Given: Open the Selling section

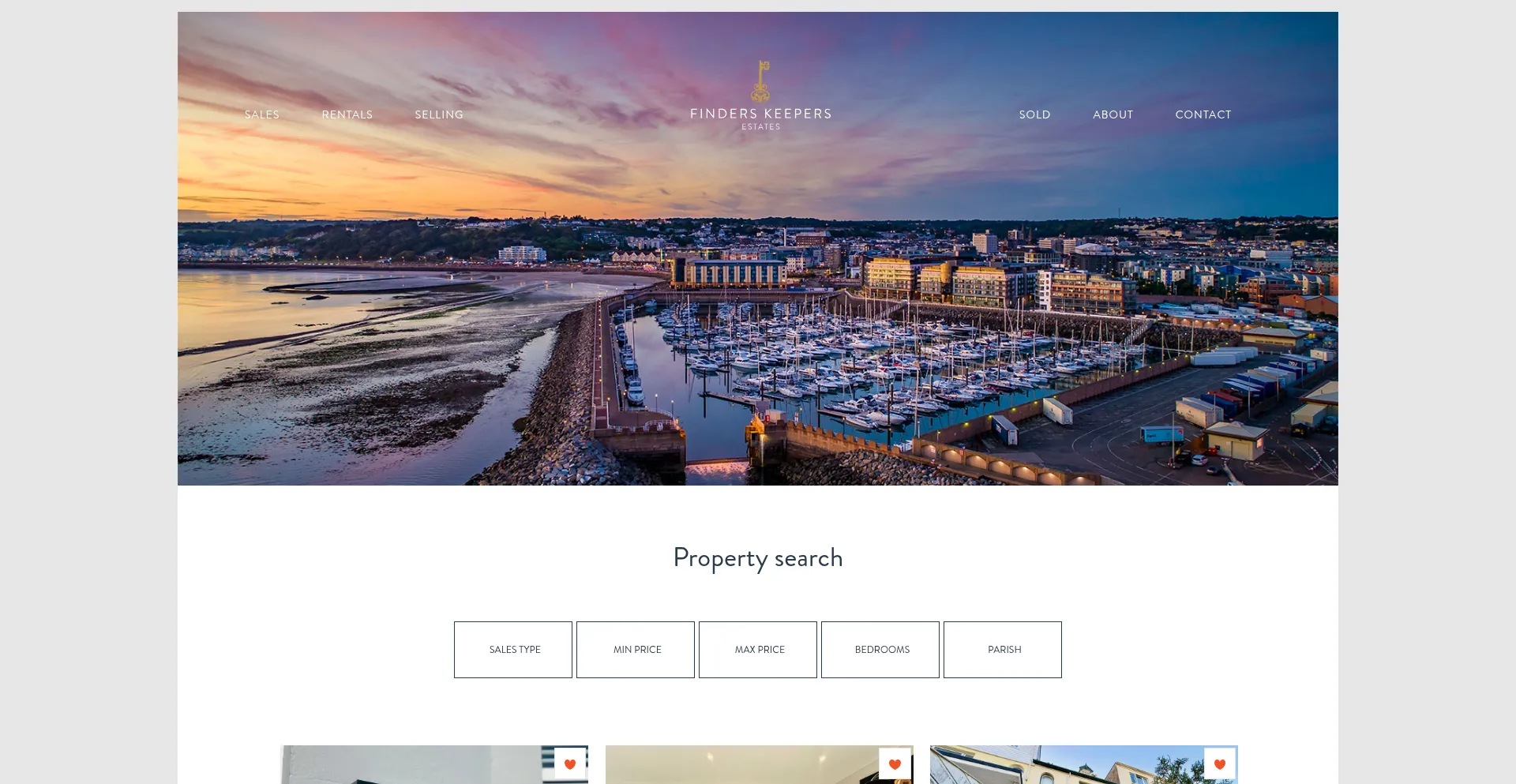Looking at the screenshot, I should 439,114.
